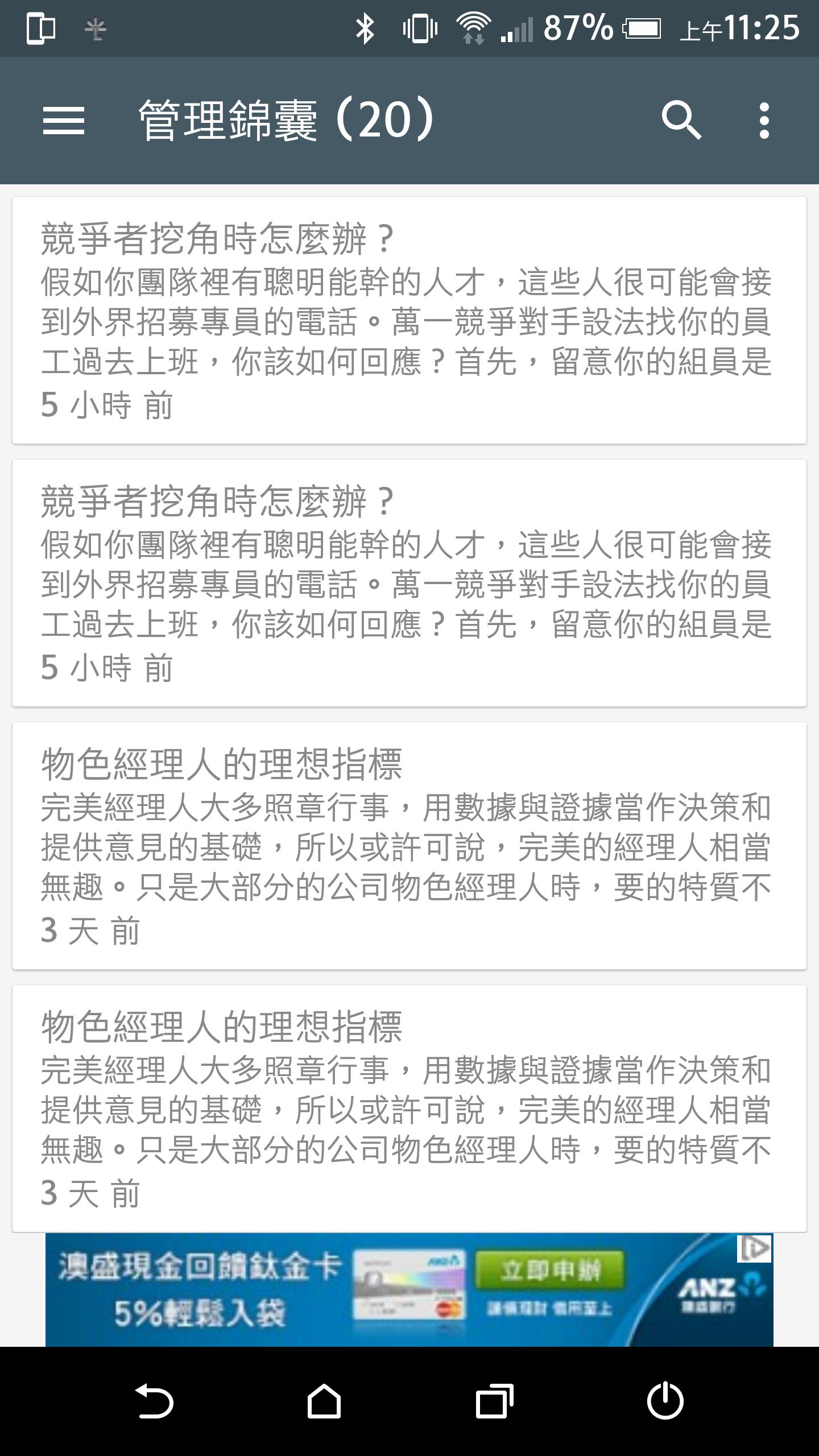Go back with the system back button
This screenshot has width=819, height=1456.
(x=154, y=1401)
